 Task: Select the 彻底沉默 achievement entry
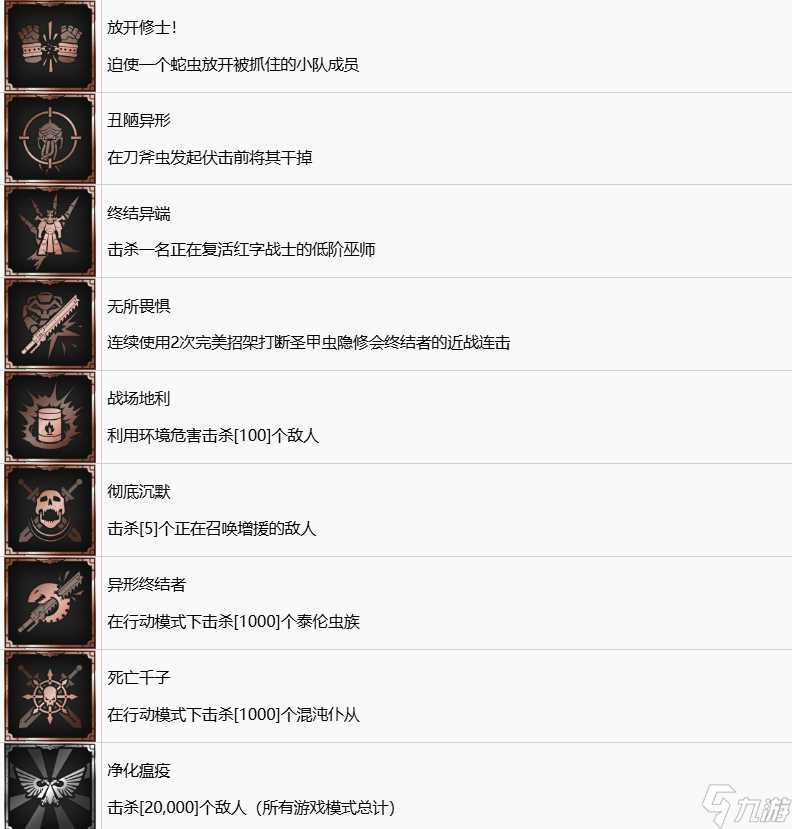click(x=130, y=493)
